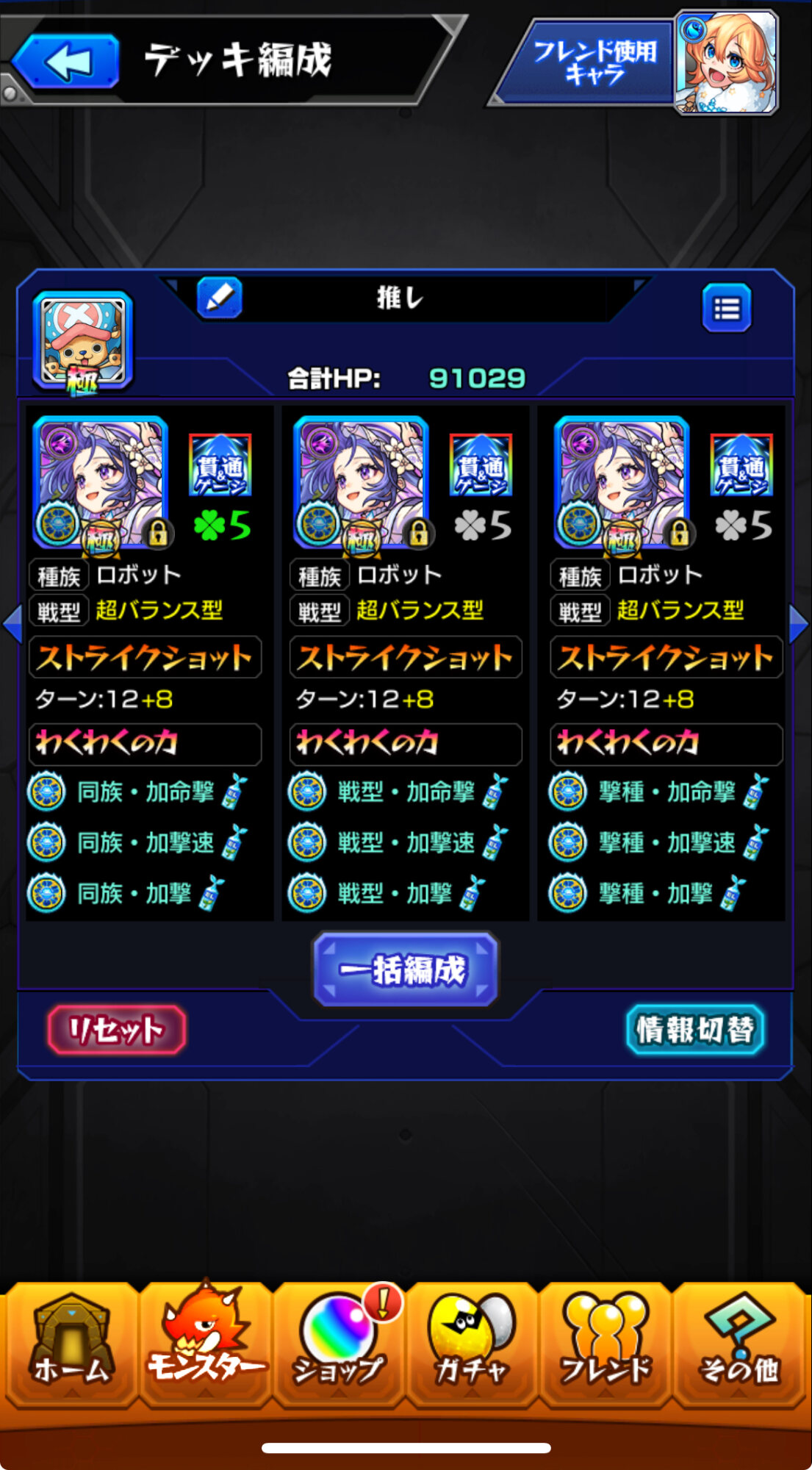Switch to the フレンド tab

(x=606, y=1345)
